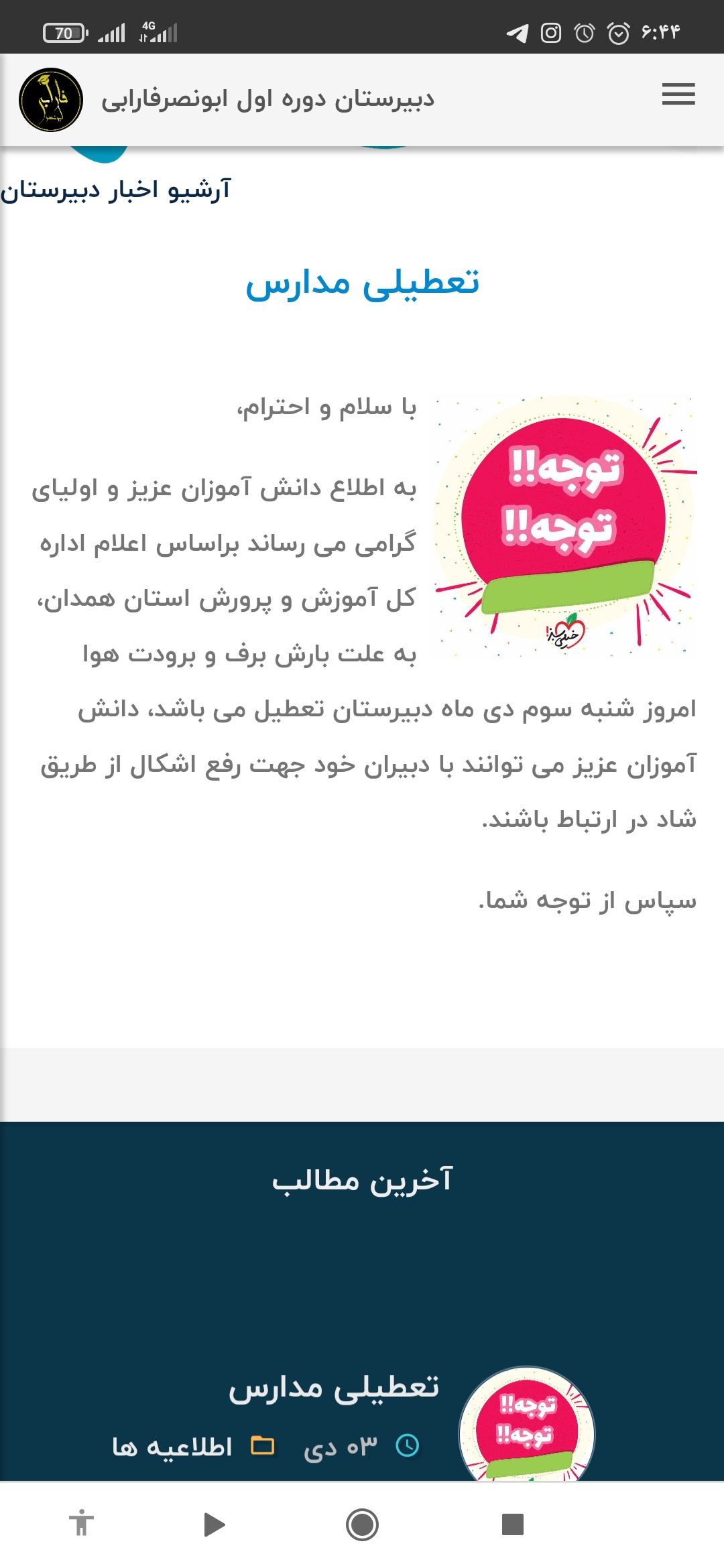This screenshot has height=1568, width=724.
Task: Open the تعطیلی مدارس article title
Action: pos(362,283)
